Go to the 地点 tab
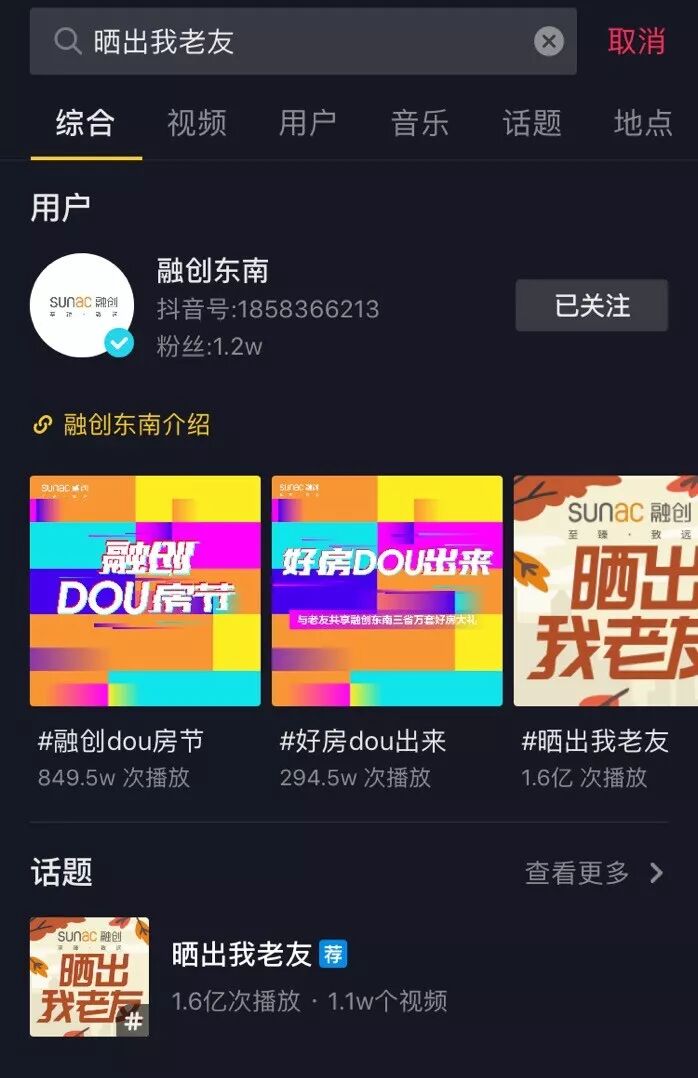The image size is (698, 1078). point(643,123)
